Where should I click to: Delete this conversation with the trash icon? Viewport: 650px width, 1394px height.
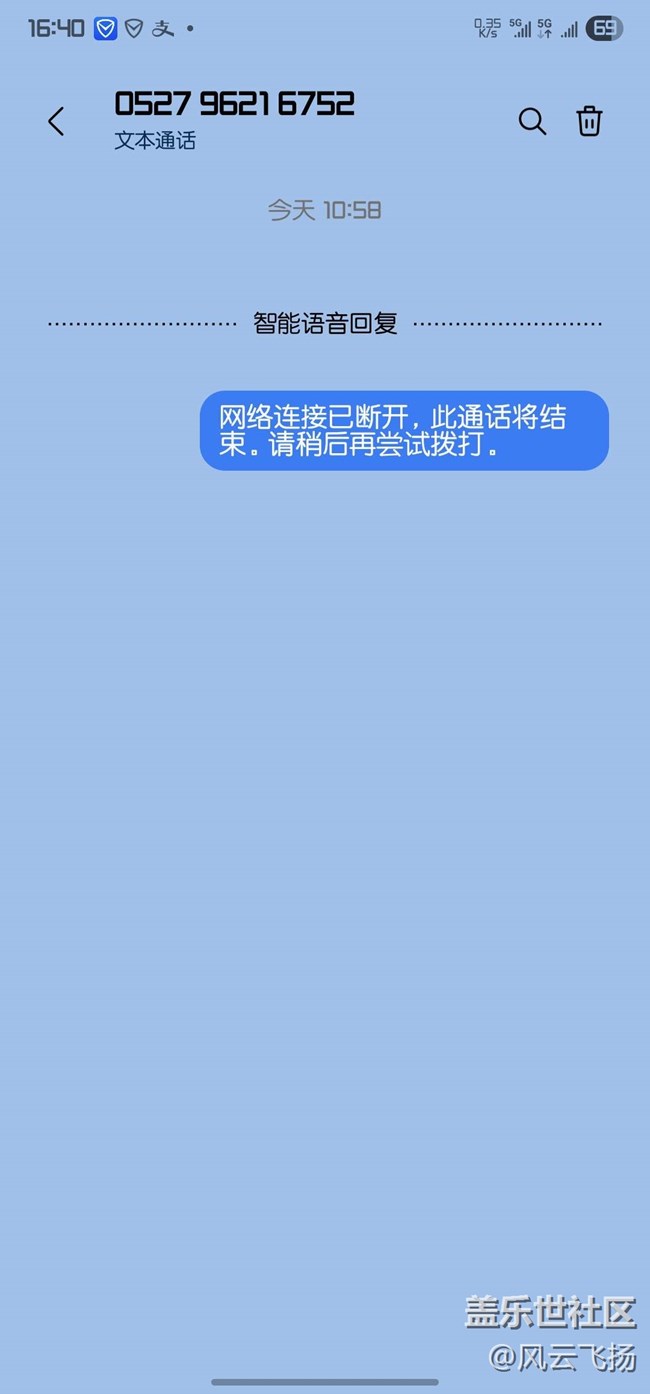pyautogui.click(x=589, y=122)
